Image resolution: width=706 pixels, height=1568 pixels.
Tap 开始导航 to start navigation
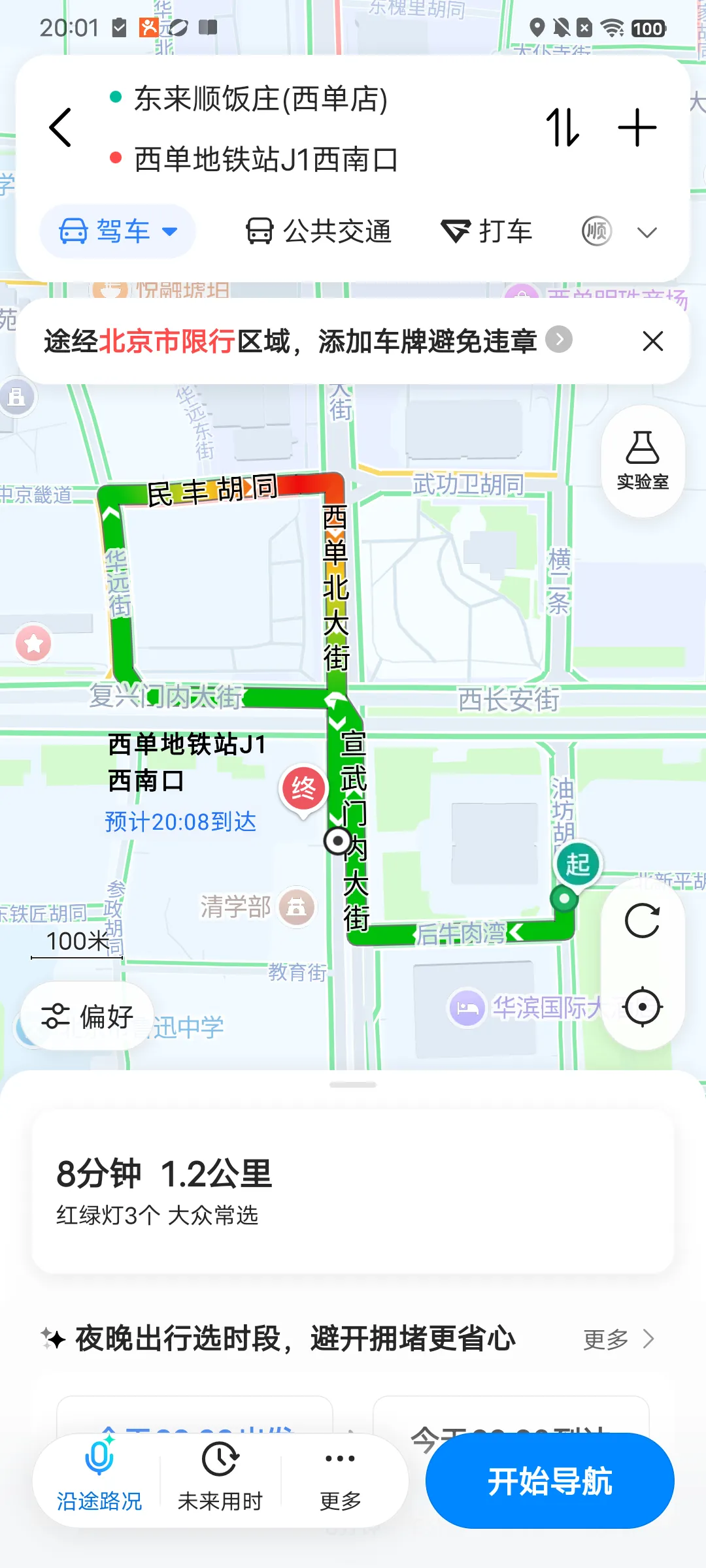coord(550,1480)
